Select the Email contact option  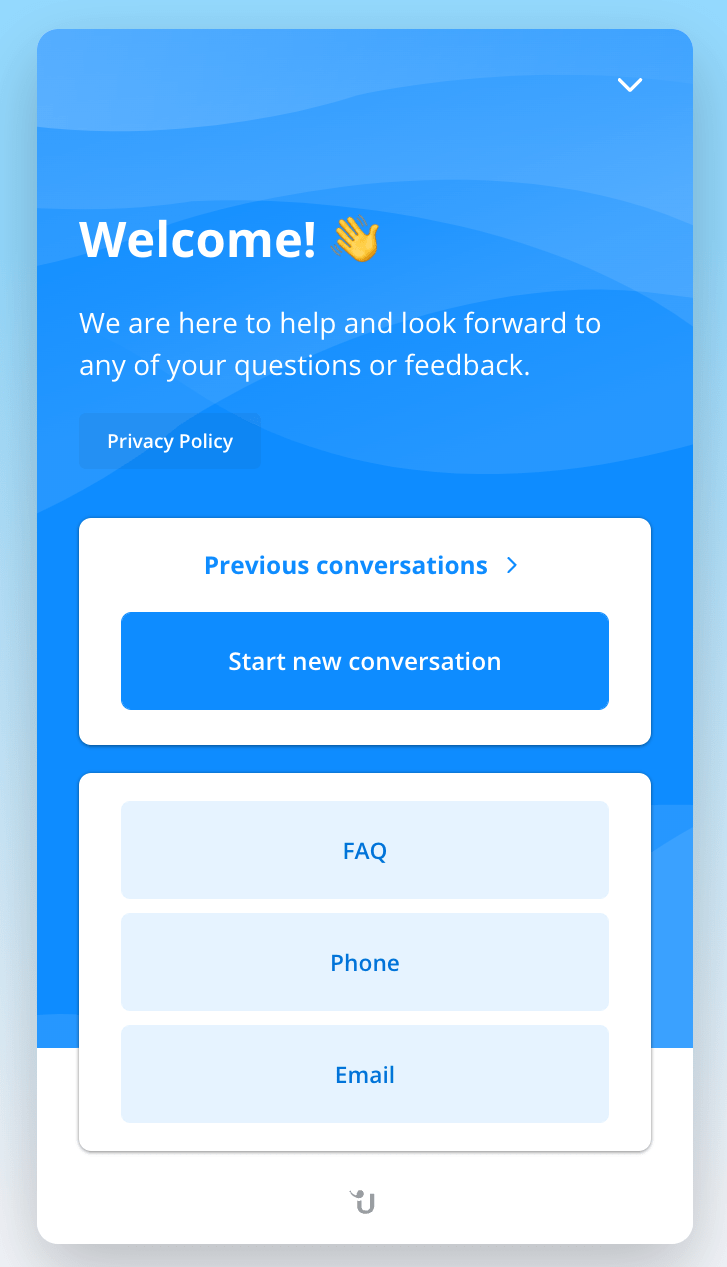(365, 1074)
